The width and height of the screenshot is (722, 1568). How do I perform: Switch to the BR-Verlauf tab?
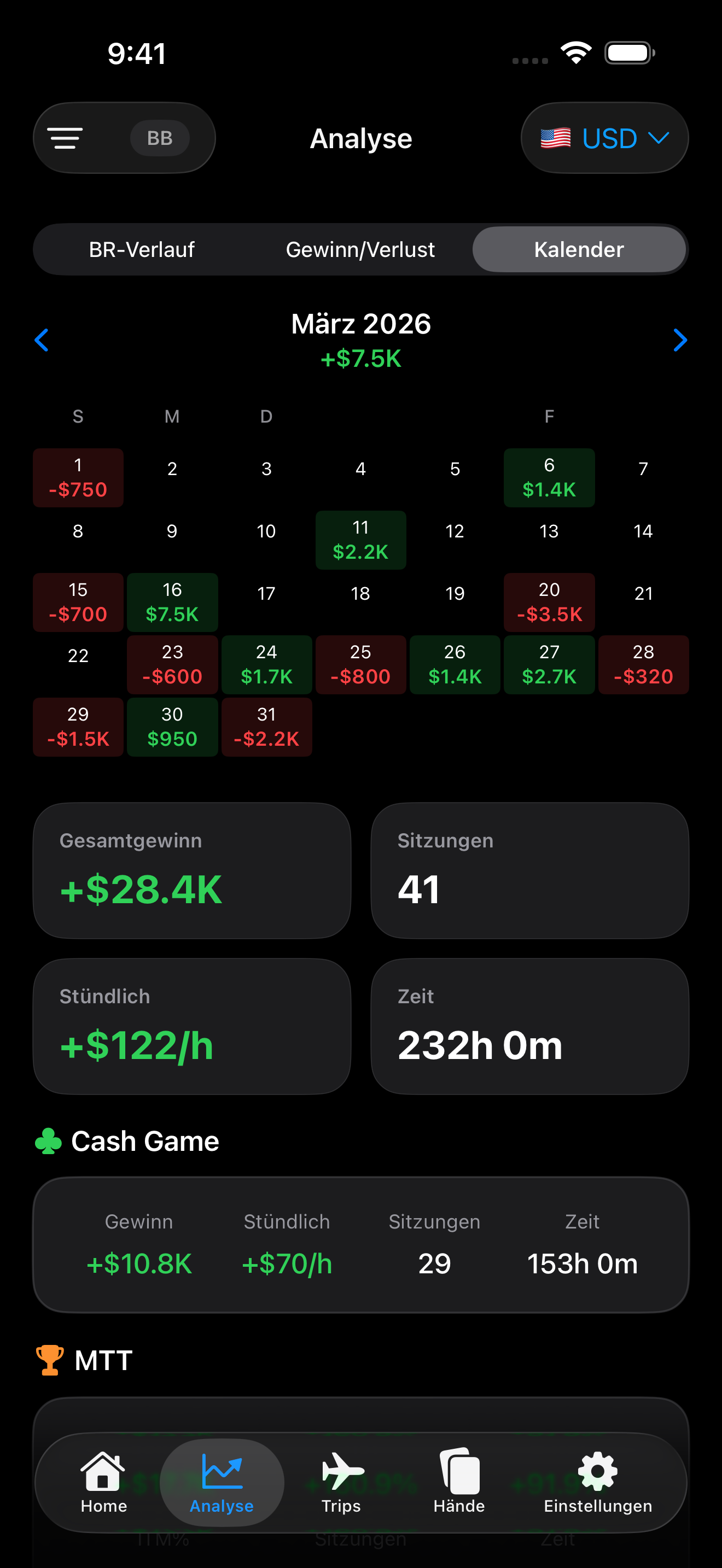pyautogui.click(x=142, y=249)
